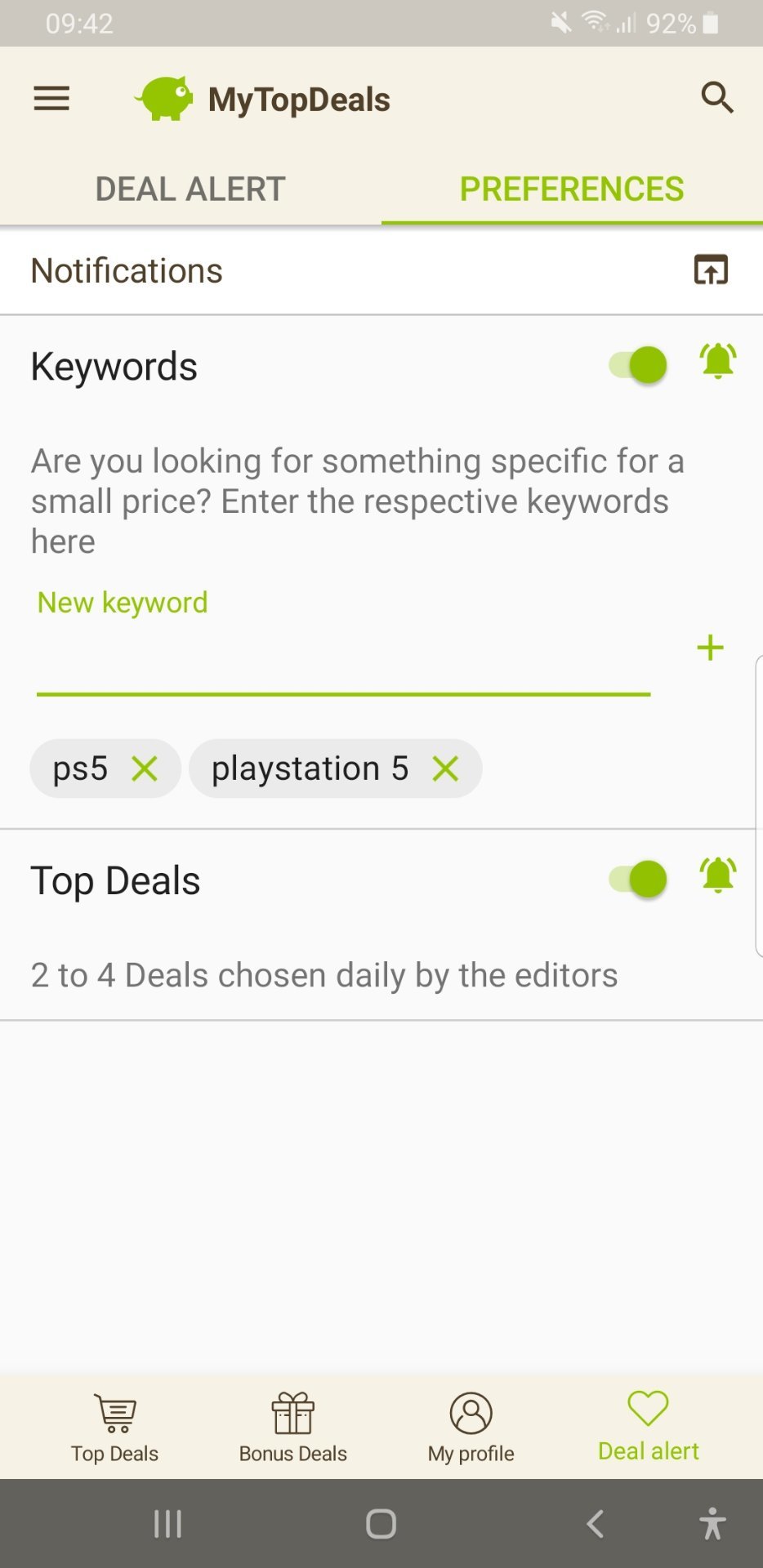The image size is (763, 1568).
Task: Tap the system back button
Action: tap(595, 1524)
